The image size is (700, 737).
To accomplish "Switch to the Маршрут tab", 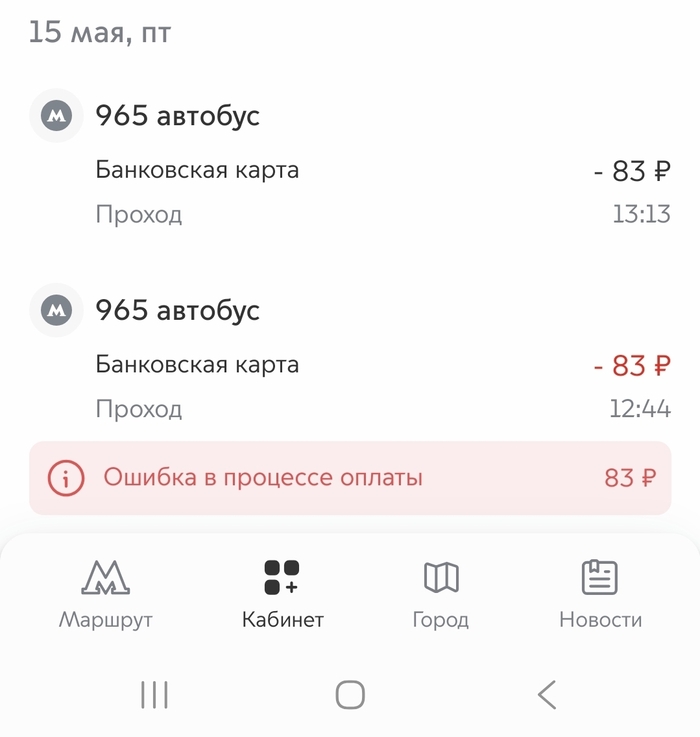I will [106, 594].
